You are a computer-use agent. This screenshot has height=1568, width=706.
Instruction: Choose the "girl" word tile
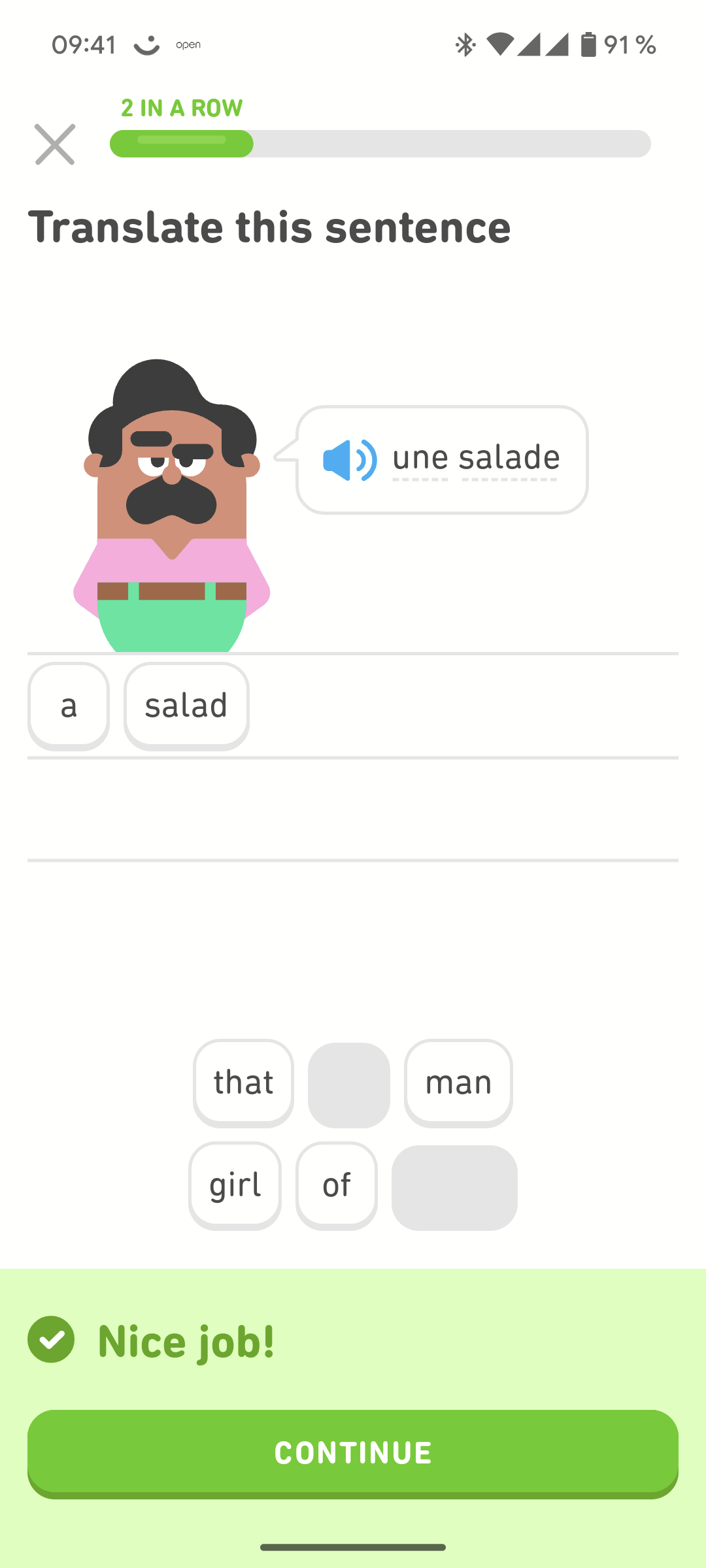click(235, 1185)
